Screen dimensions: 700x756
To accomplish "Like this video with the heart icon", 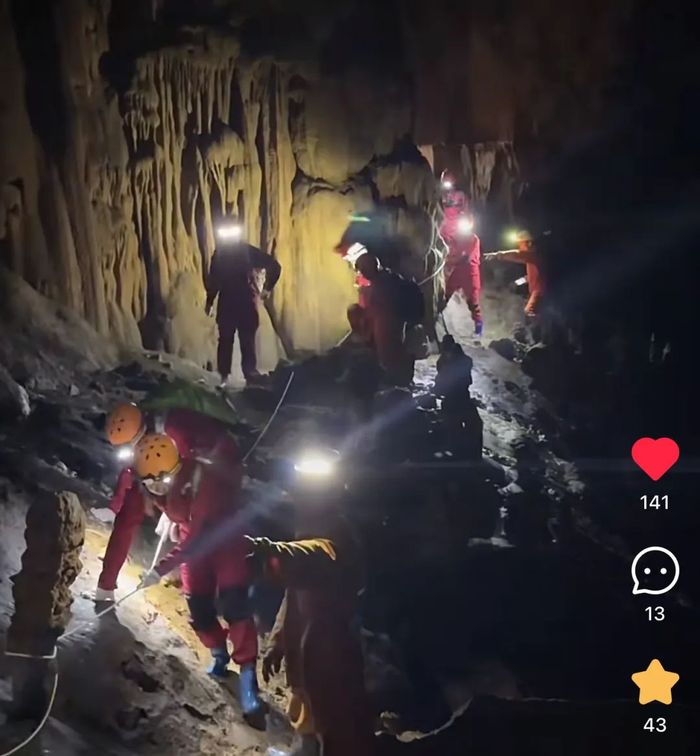I will [x=655, y=459].
